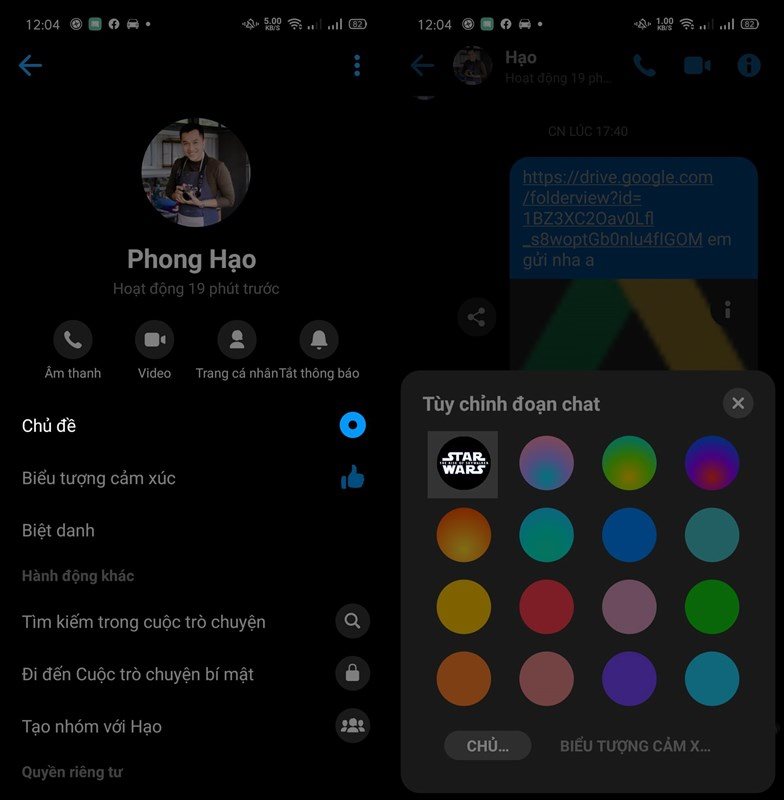
Task: Open Biệt danh nicknames
Action: coord(58,530)
